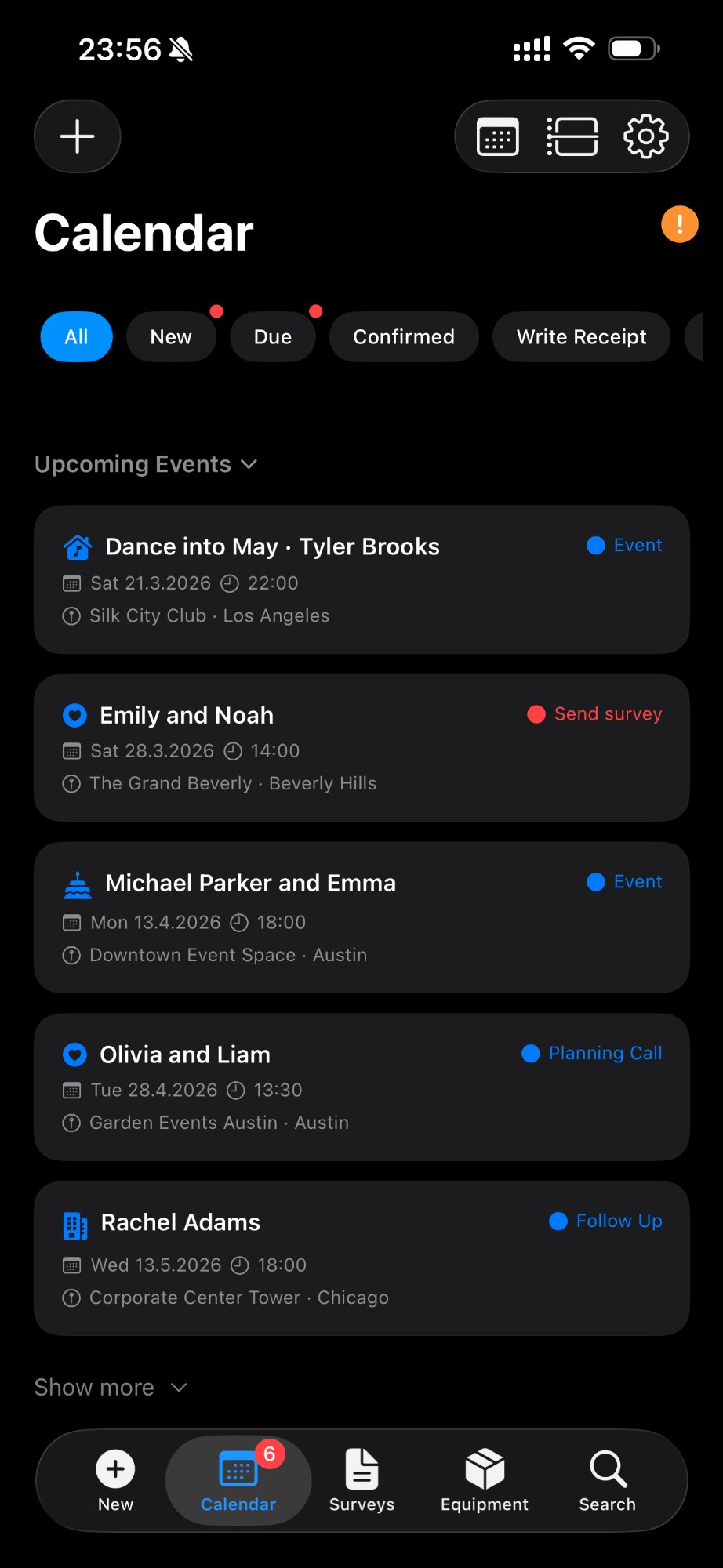This screenshot has width=723, height=1568.
Task: Open the add new event creator
Action: 76,136
